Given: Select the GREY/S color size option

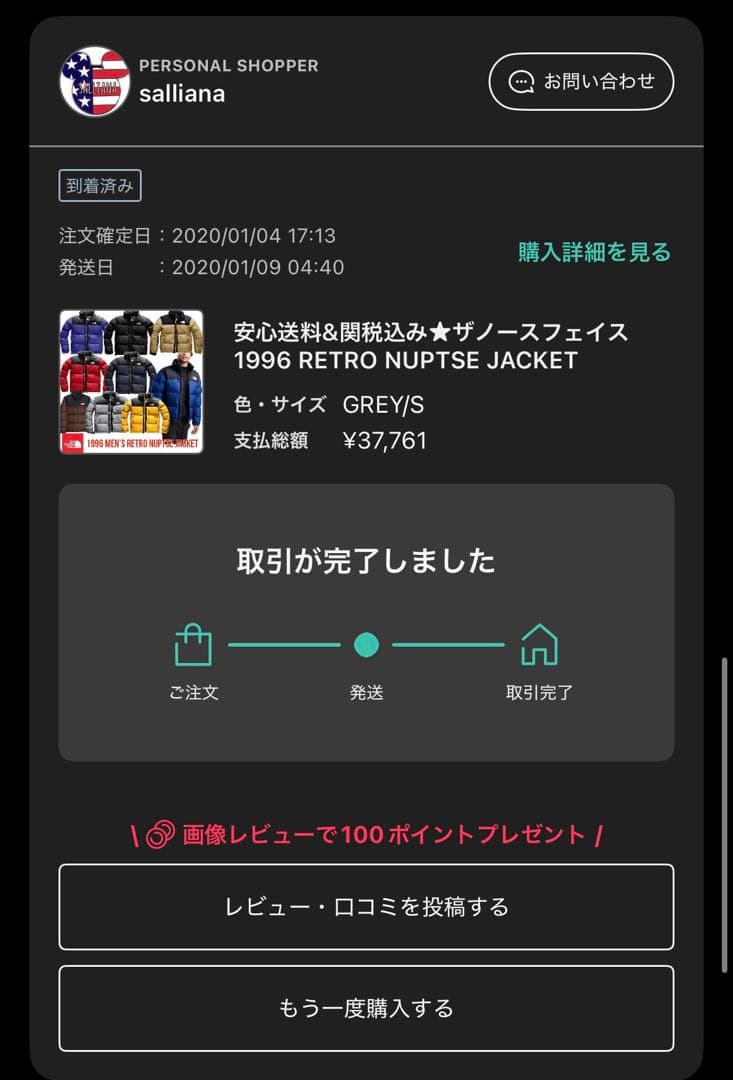Looking at the screenshot, I should pos(383,406).
